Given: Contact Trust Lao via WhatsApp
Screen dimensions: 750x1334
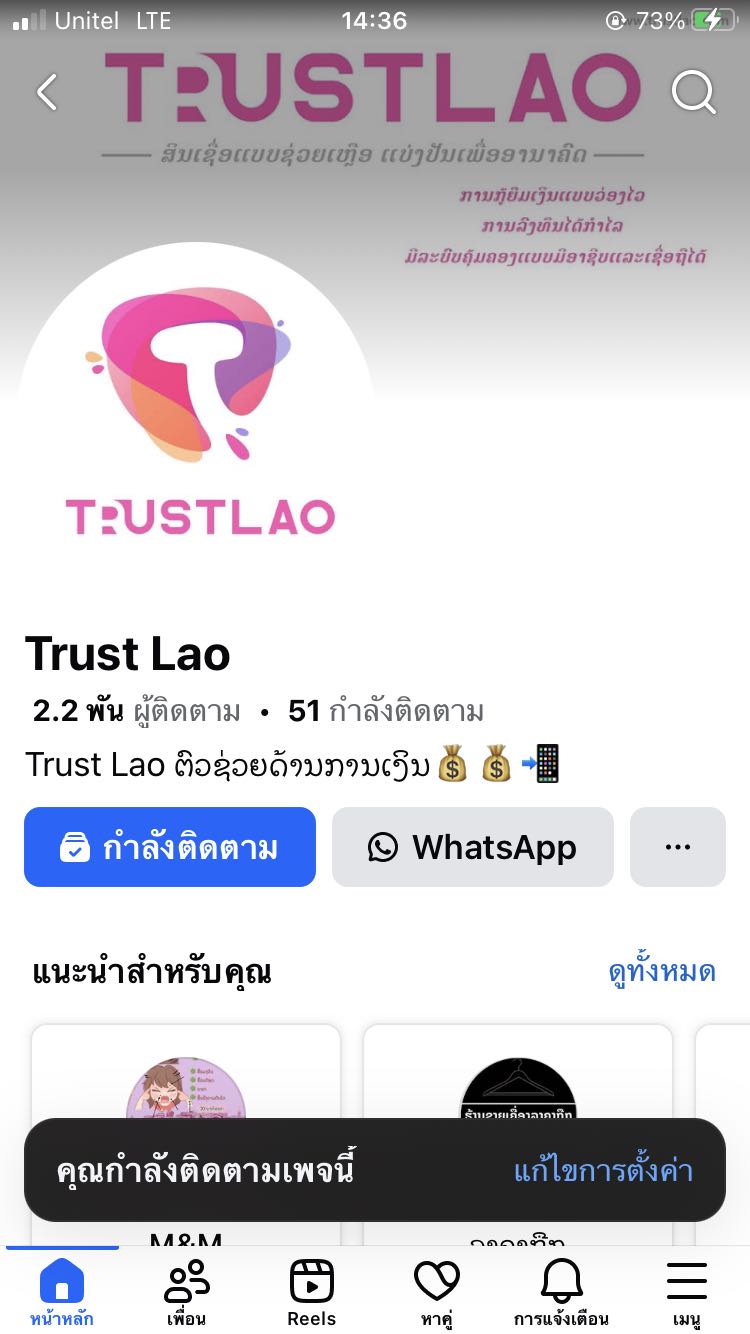Looking at the screenshot, I should click(x=473, y=848).
